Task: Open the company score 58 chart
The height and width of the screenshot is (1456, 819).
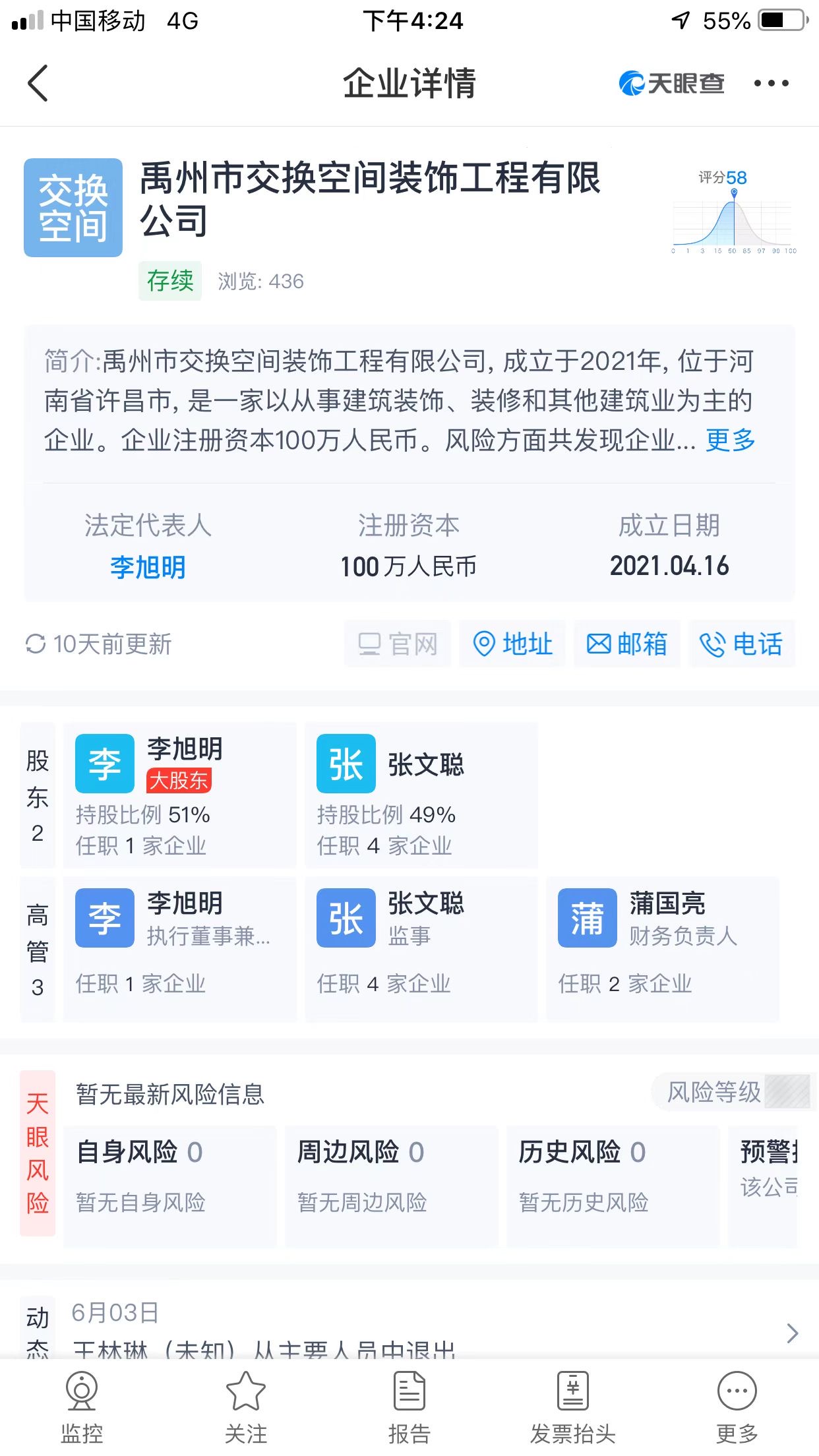Action: (x=733, y=212)
